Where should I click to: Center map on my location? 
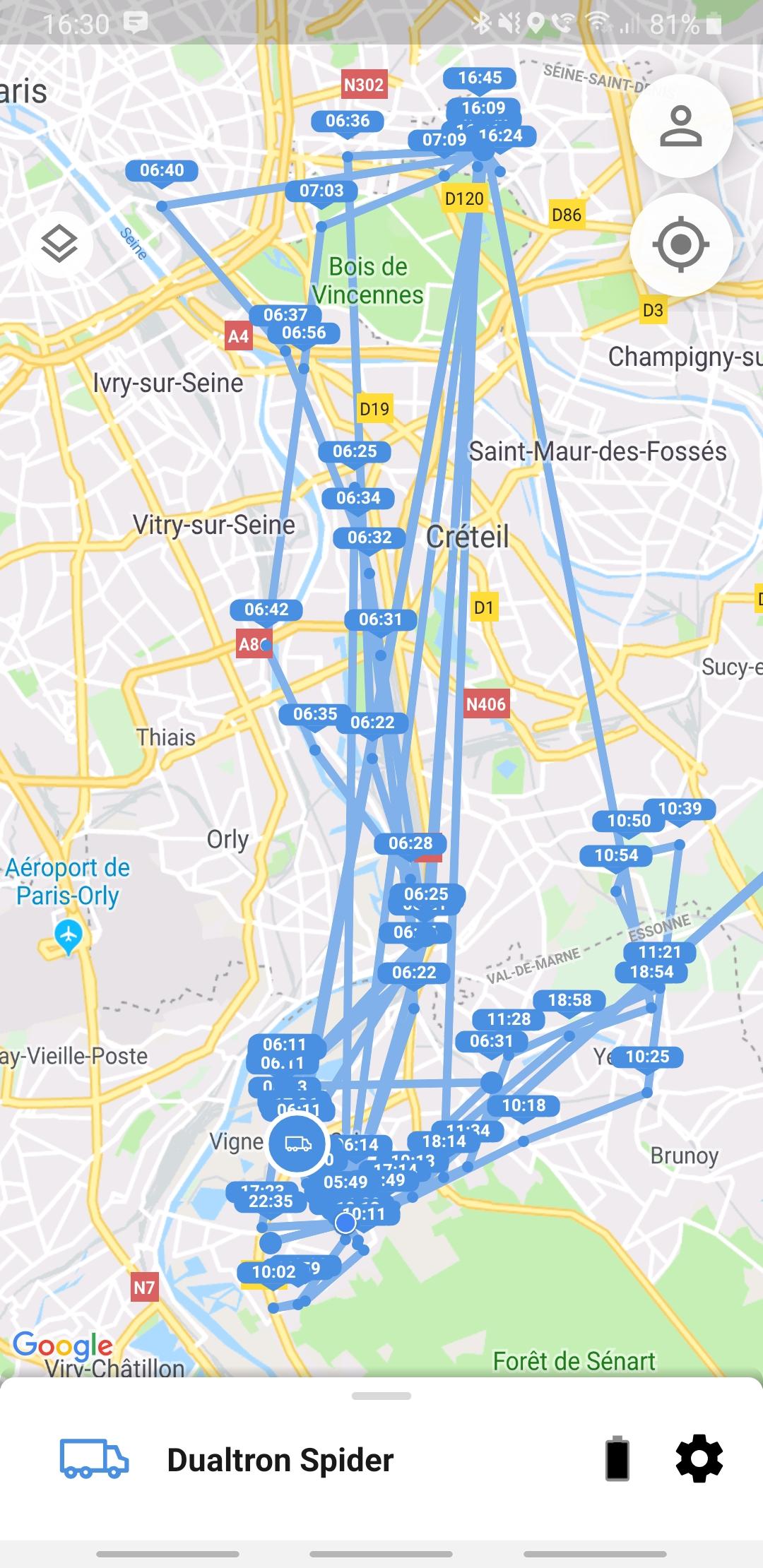pos(680,244)
